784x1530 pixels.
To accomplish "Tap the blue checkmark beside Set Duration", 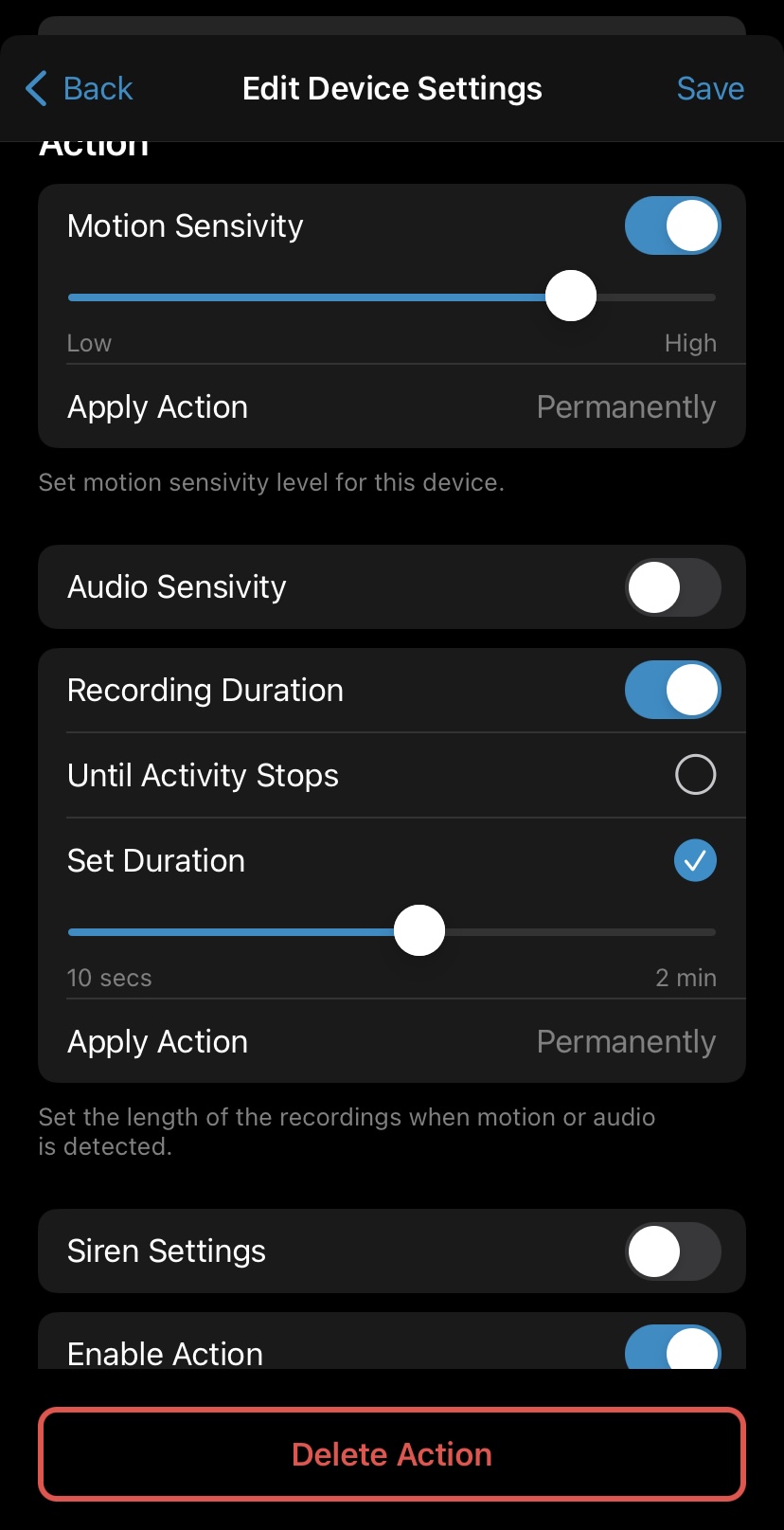I will tap(694, 860).
